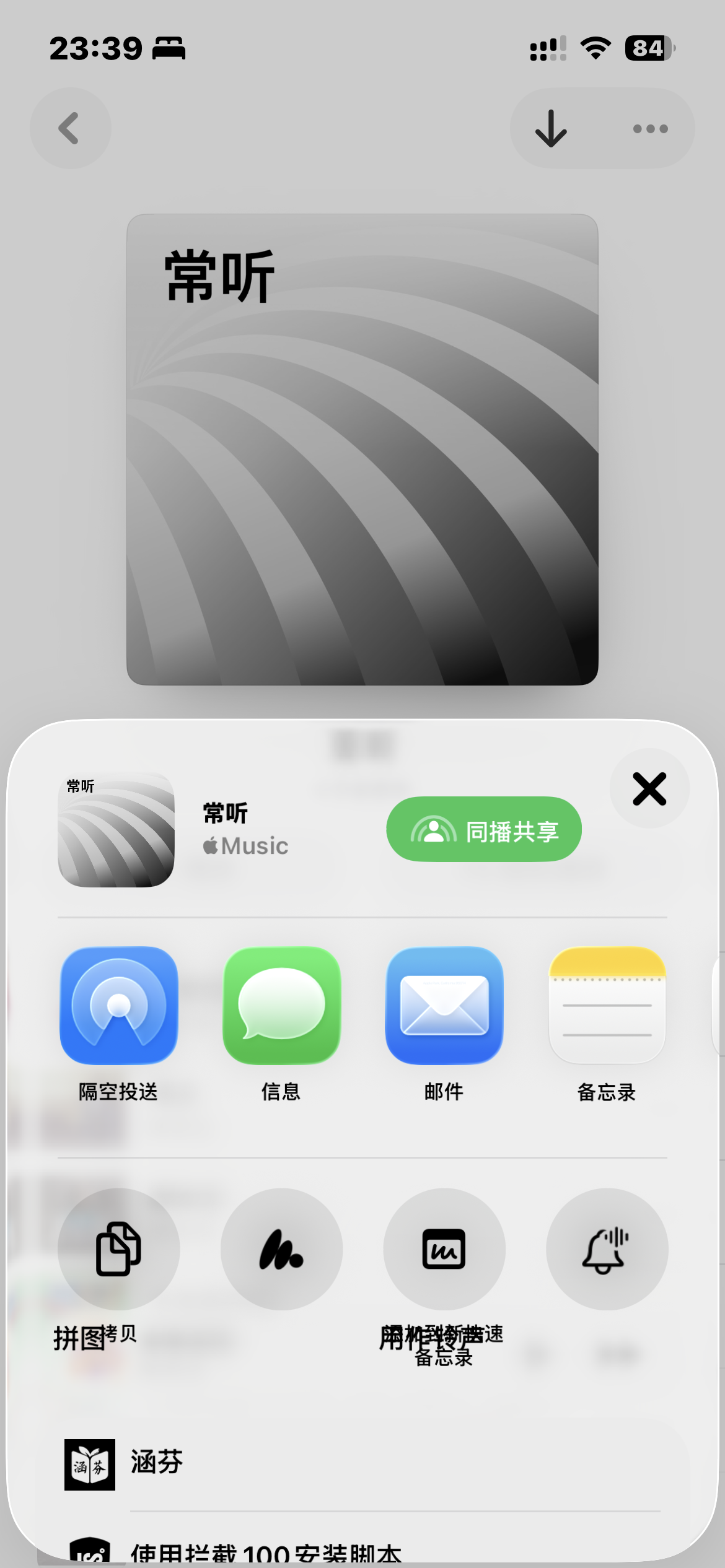Tap the Freeform scribble action icon
Image resolution: width=725 pixels, height=1568 pixels.
pos(281,1248)
